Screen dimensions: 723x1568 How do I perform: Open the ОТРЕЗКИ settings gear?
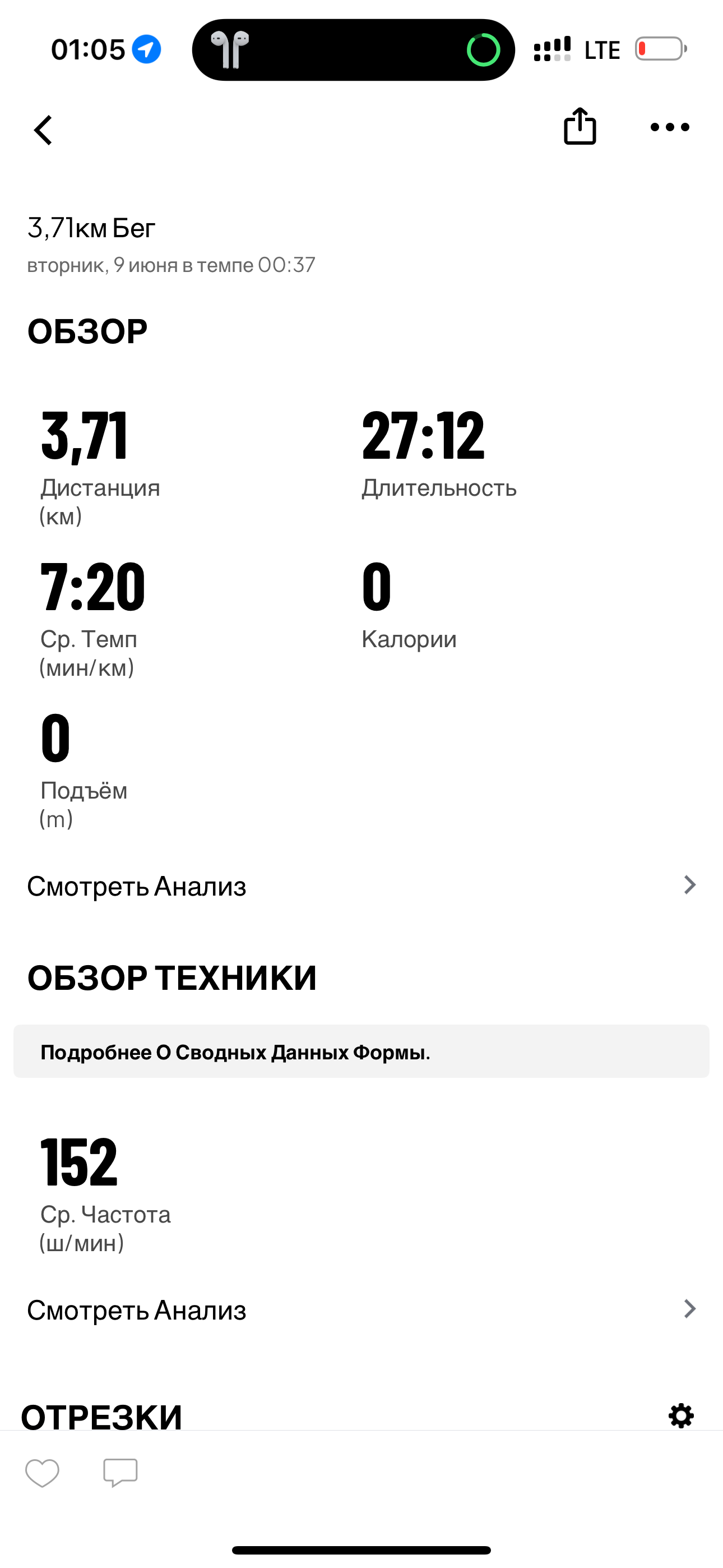click(681, 1415)
